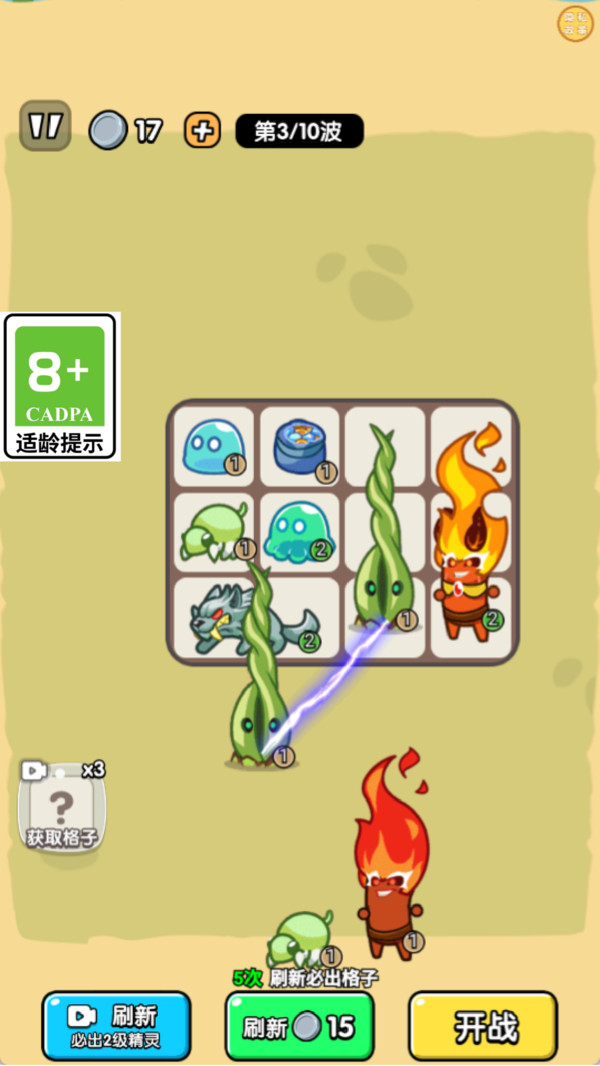Screen dimensions: 600x1066
Task: Open the privacy badge at top right
Action: pos(575,22)
